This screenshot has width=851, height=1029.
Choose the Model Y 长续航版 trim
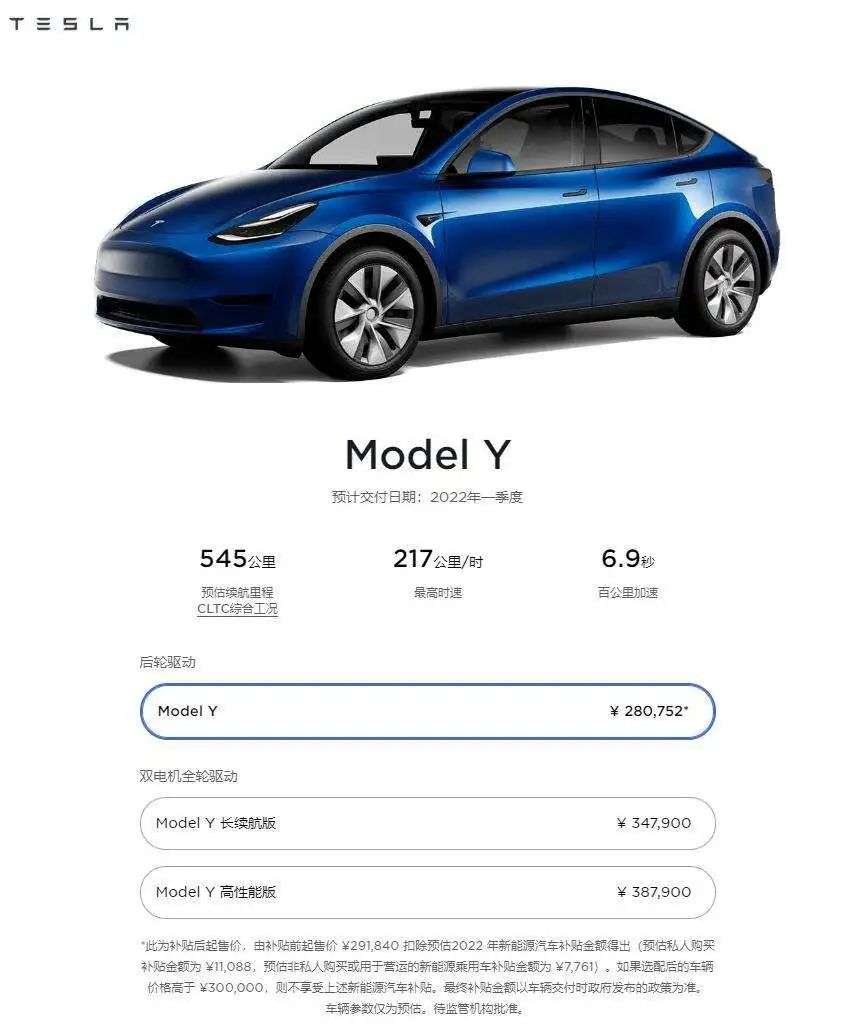427,823
